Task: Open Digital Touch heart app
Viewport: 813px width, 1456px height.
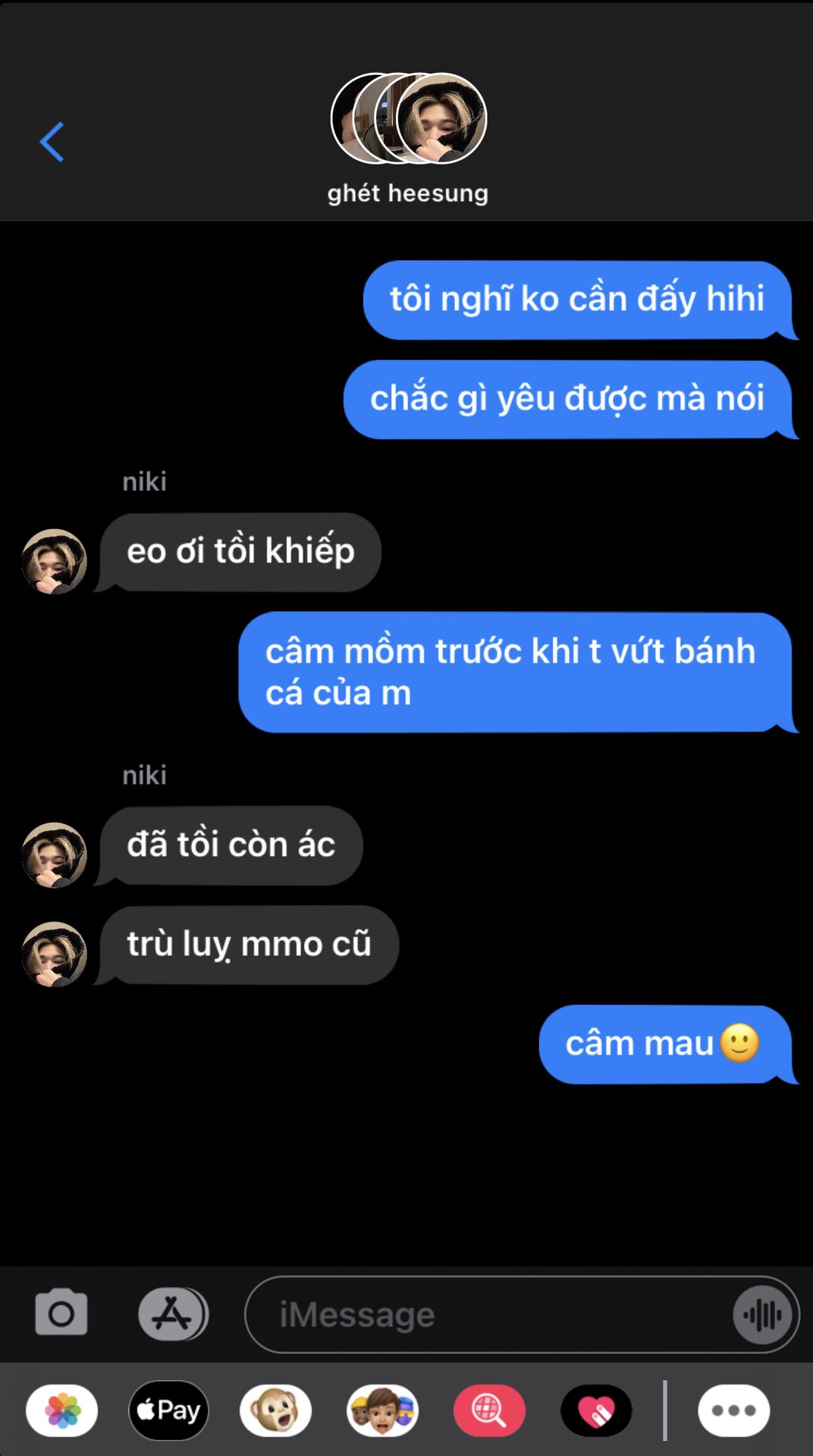Action: (x=596, y=1410)
